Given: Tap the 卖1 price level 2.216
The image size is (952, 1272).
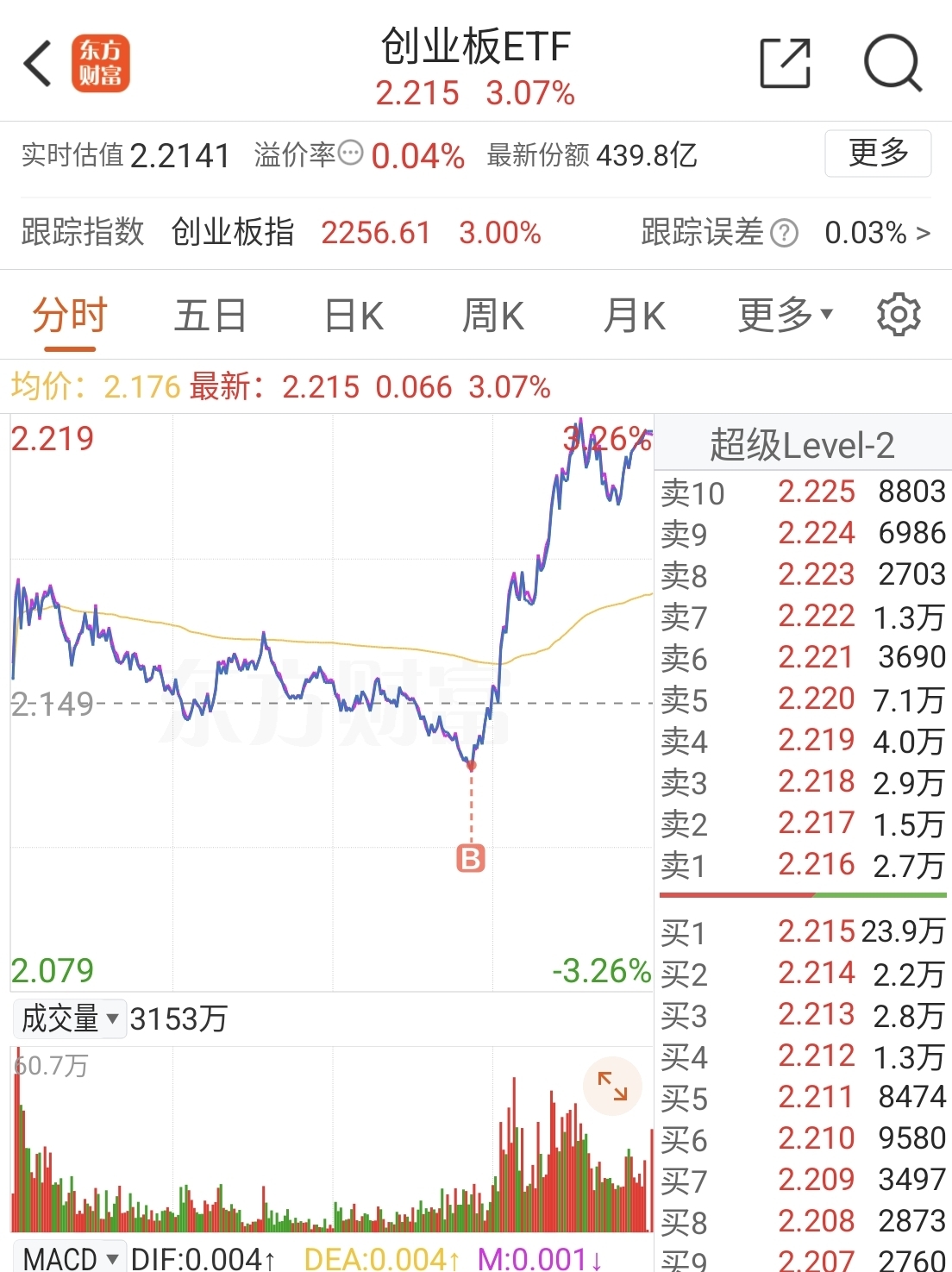Looking at the screenshot, I should (x=814, y=864).
